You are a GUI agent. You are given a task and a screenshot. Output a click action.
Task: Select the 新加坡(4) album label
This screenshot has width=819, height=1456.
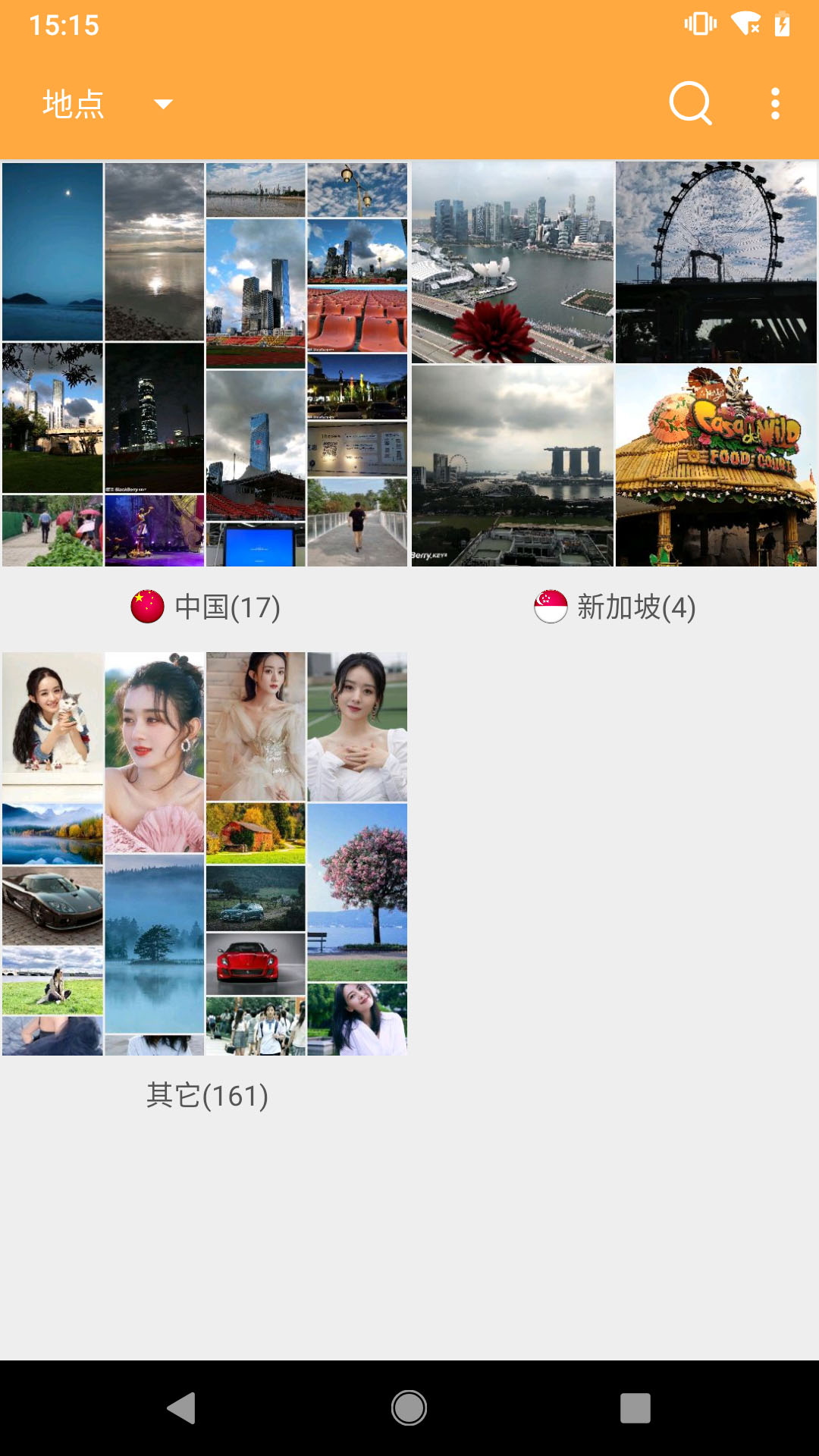(635, 605)
